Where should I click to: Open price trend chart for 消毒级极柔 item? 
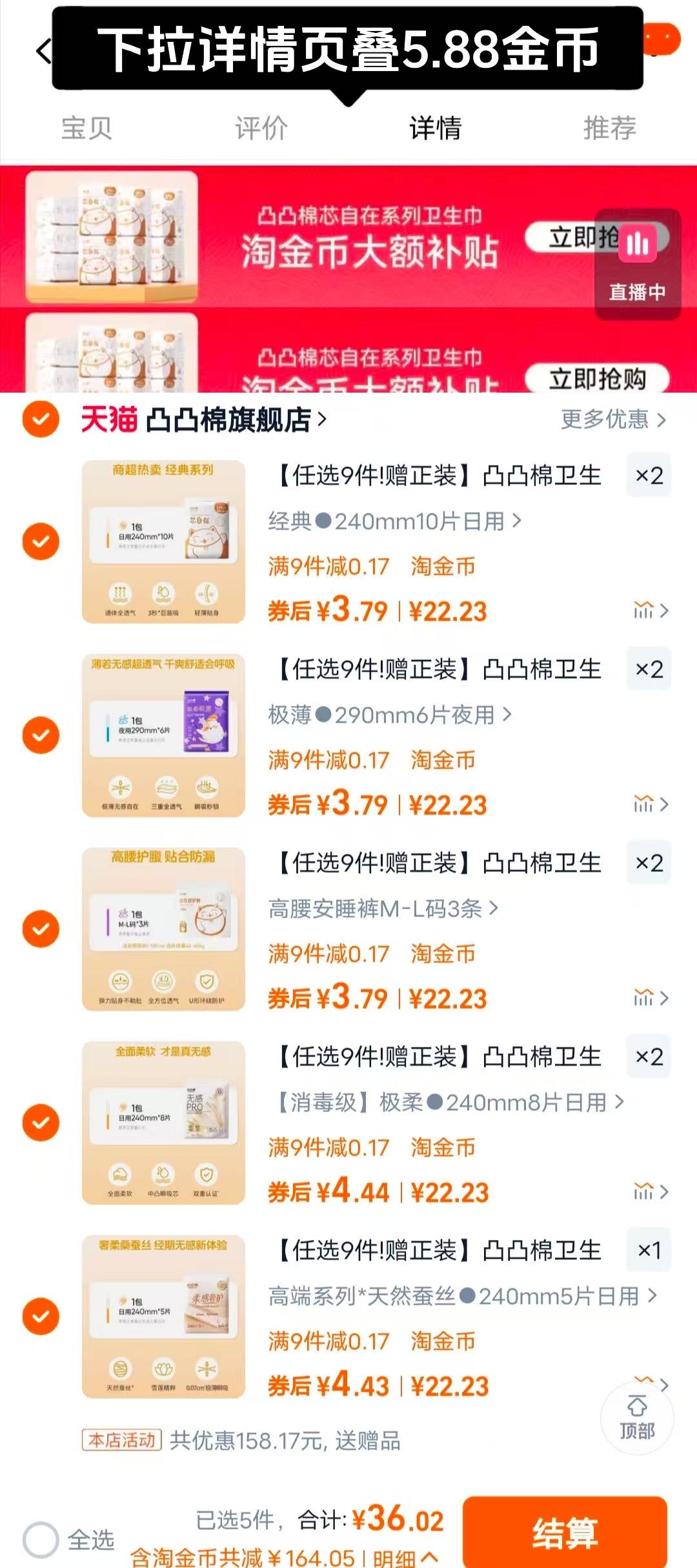644,1191
